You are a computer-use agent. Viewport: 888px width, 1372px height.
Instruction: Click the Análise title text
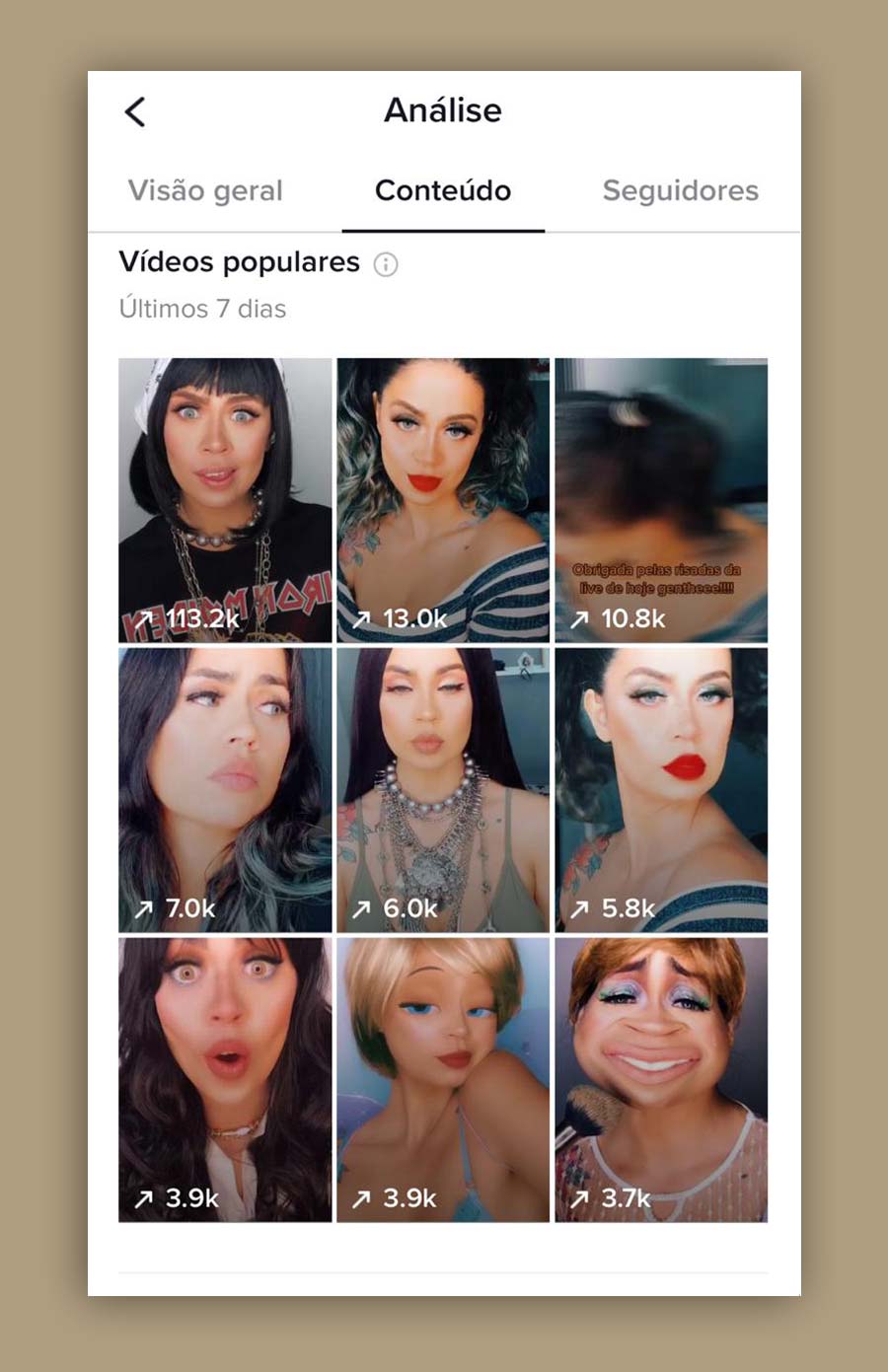pyautogui.click(x=443, y=110)
